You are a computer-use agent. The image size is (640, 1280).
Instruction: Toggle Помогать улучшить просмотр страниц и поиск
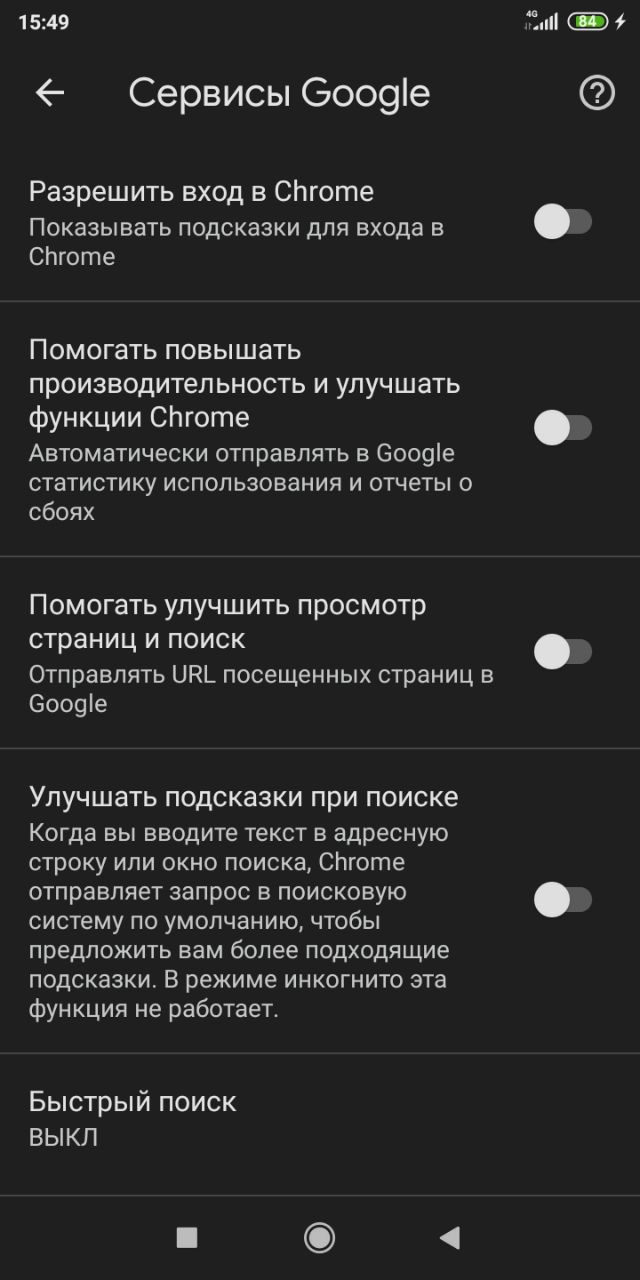[x=563, y=652]
